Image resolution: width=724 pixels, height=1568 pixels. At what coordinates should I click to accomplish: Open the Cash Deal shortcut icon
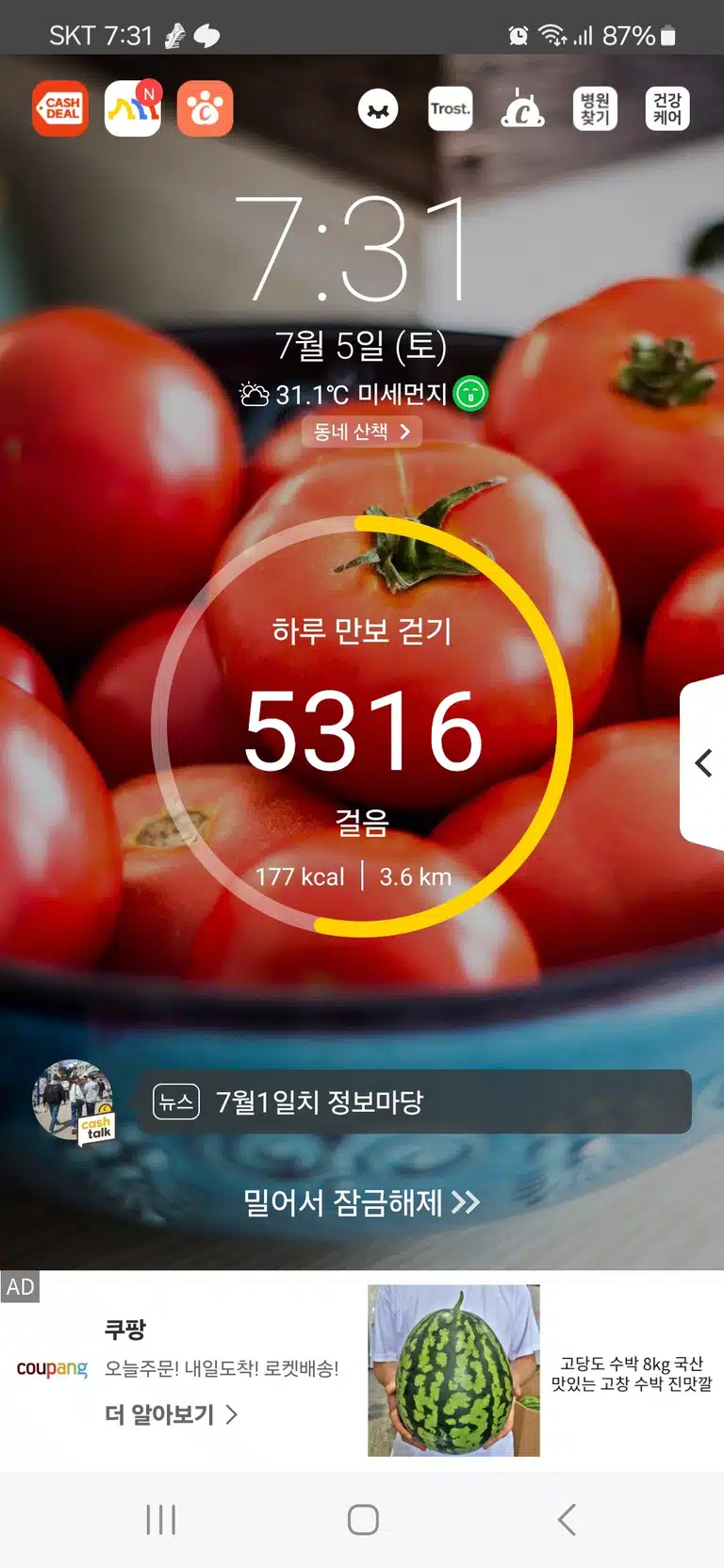pyautogui.click(x=60, y=109)
